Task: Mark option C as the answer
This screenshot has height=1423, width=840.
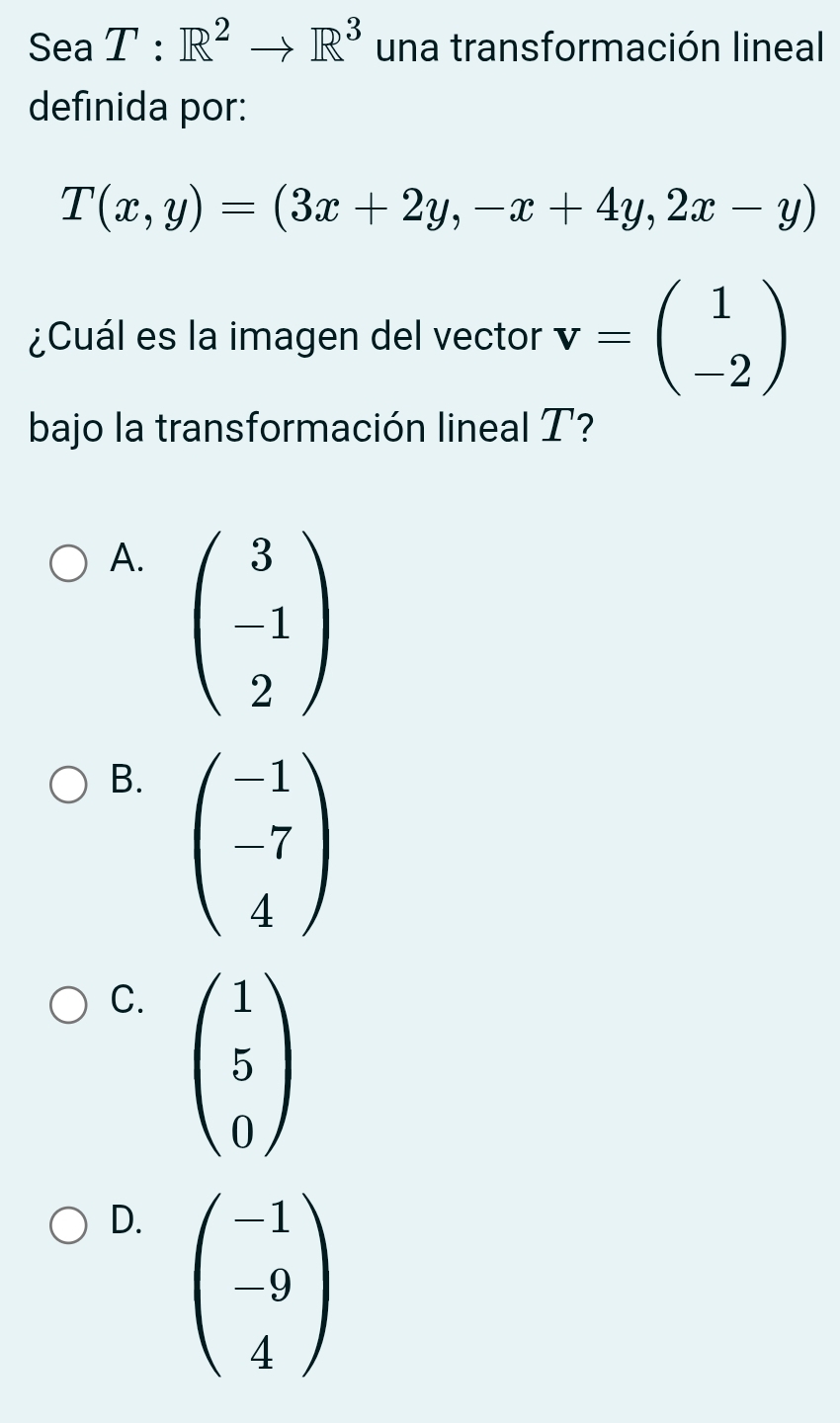Action: [68, 1007]
